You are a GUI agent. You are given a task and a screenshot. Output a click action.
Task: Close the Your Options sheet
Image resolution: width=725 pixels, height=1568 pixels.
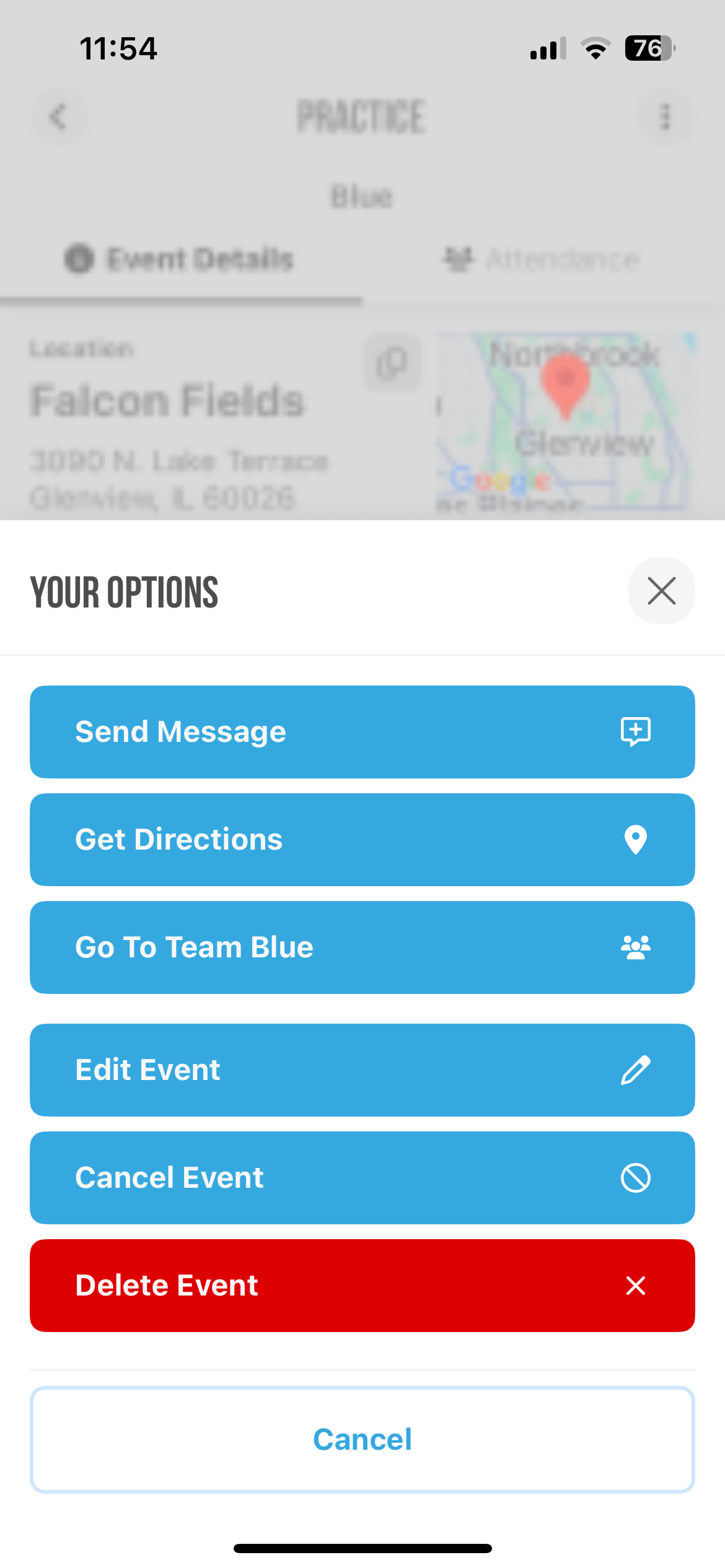661,591
